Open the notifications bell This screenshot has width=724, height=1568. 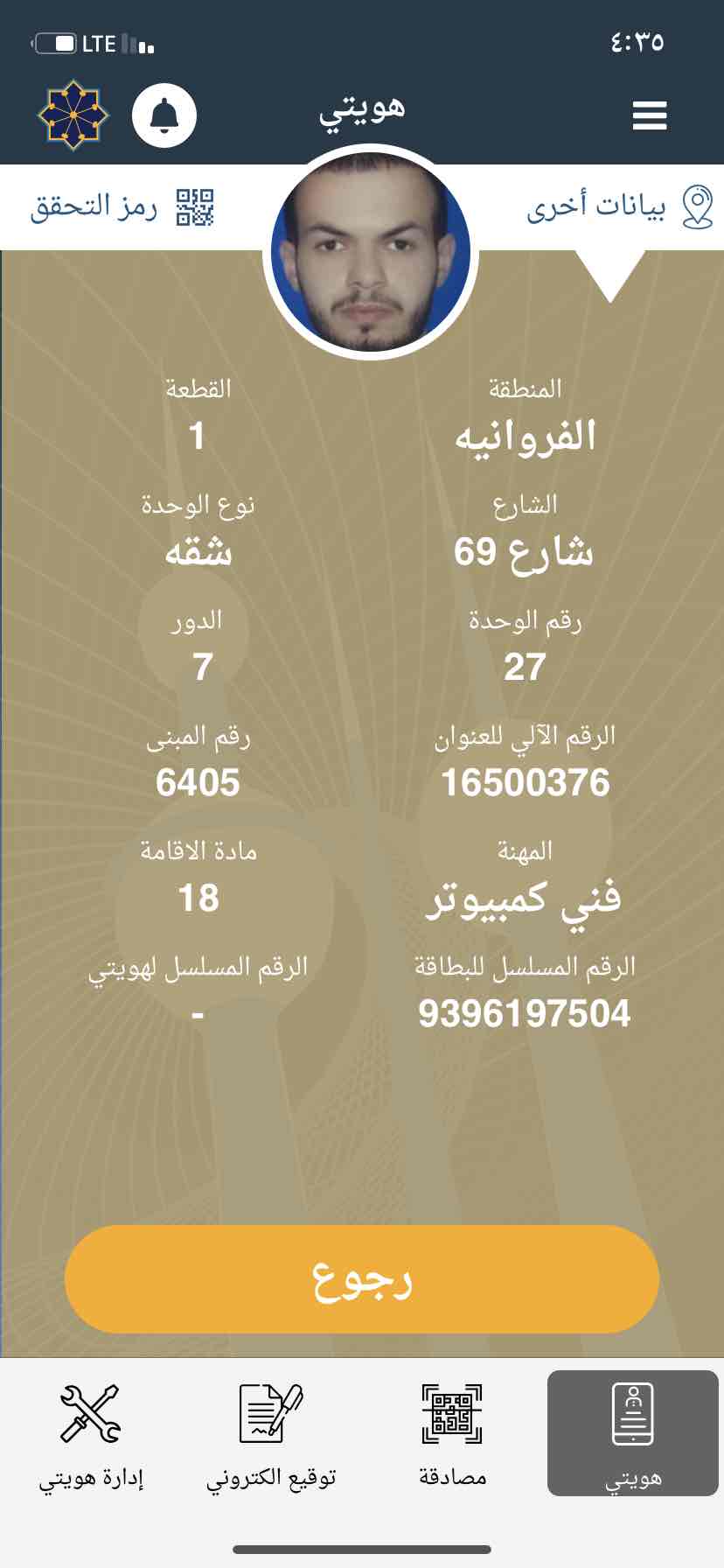coord(164,115)
